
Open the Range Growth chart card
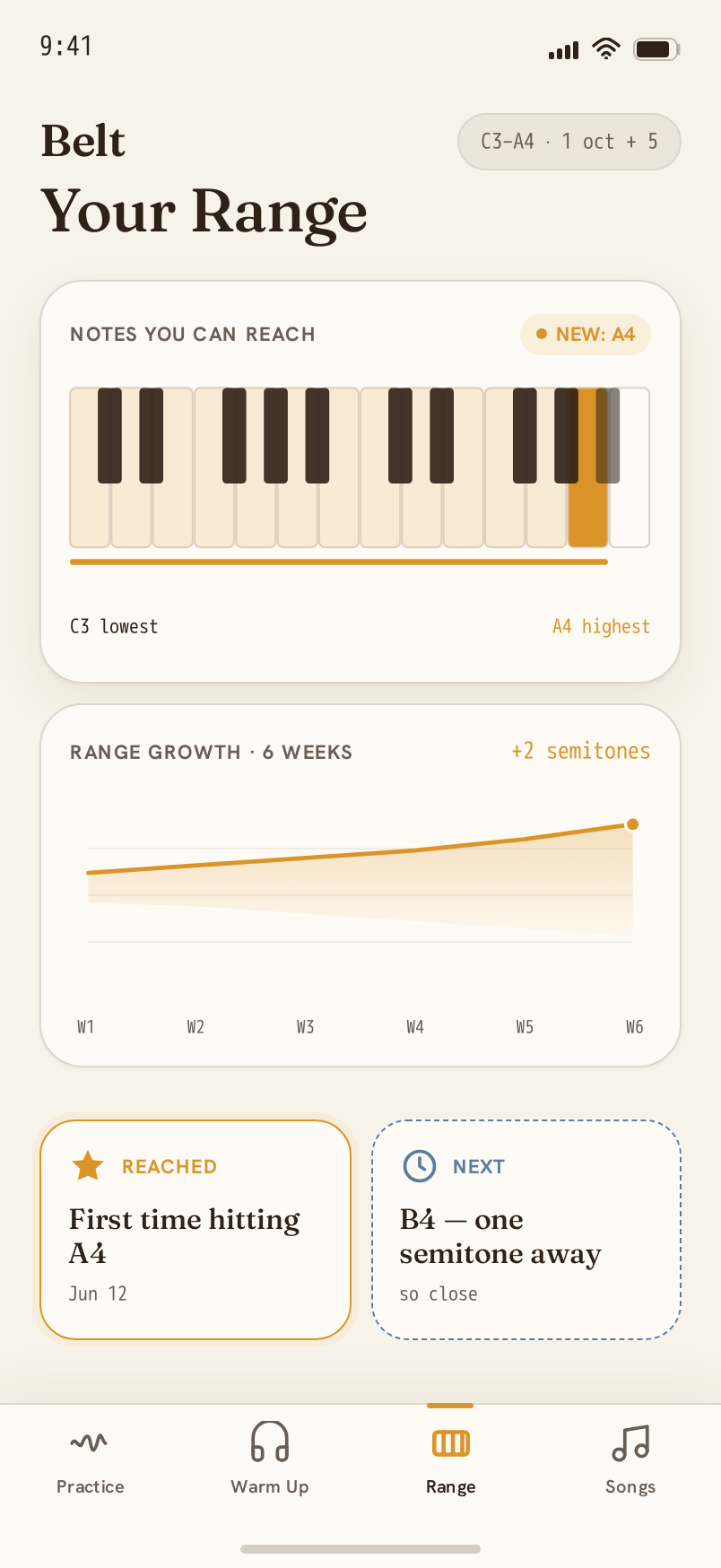click(x=360, y=885)
